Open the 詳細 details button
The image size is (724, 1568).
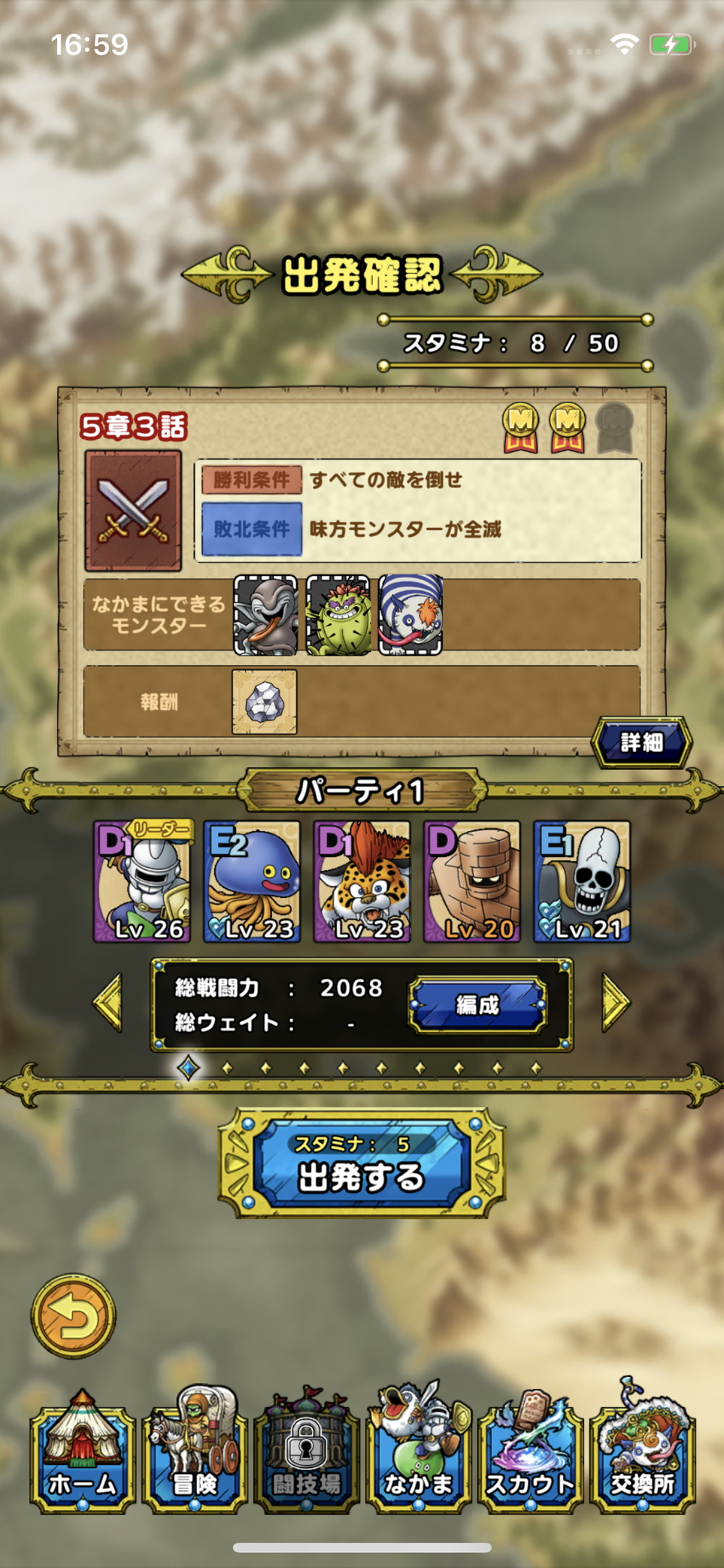[641, 742]
